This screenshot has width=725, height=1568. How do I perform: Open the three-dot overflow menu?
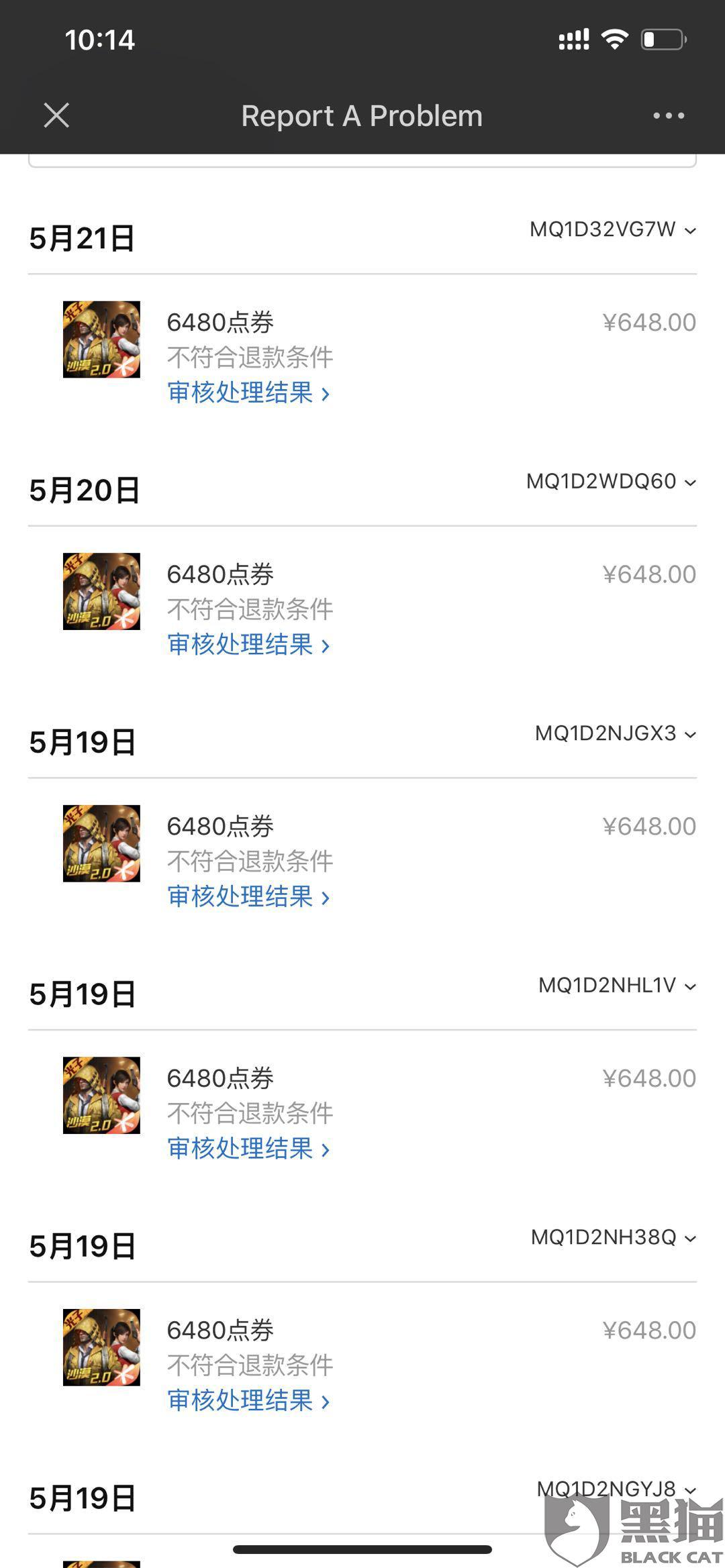click(x=669, y=115)
